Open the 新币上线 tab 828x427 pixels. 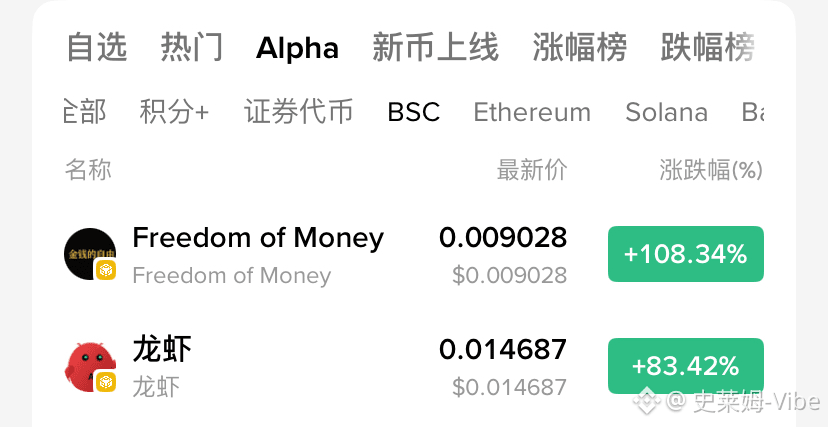[435, 47]
